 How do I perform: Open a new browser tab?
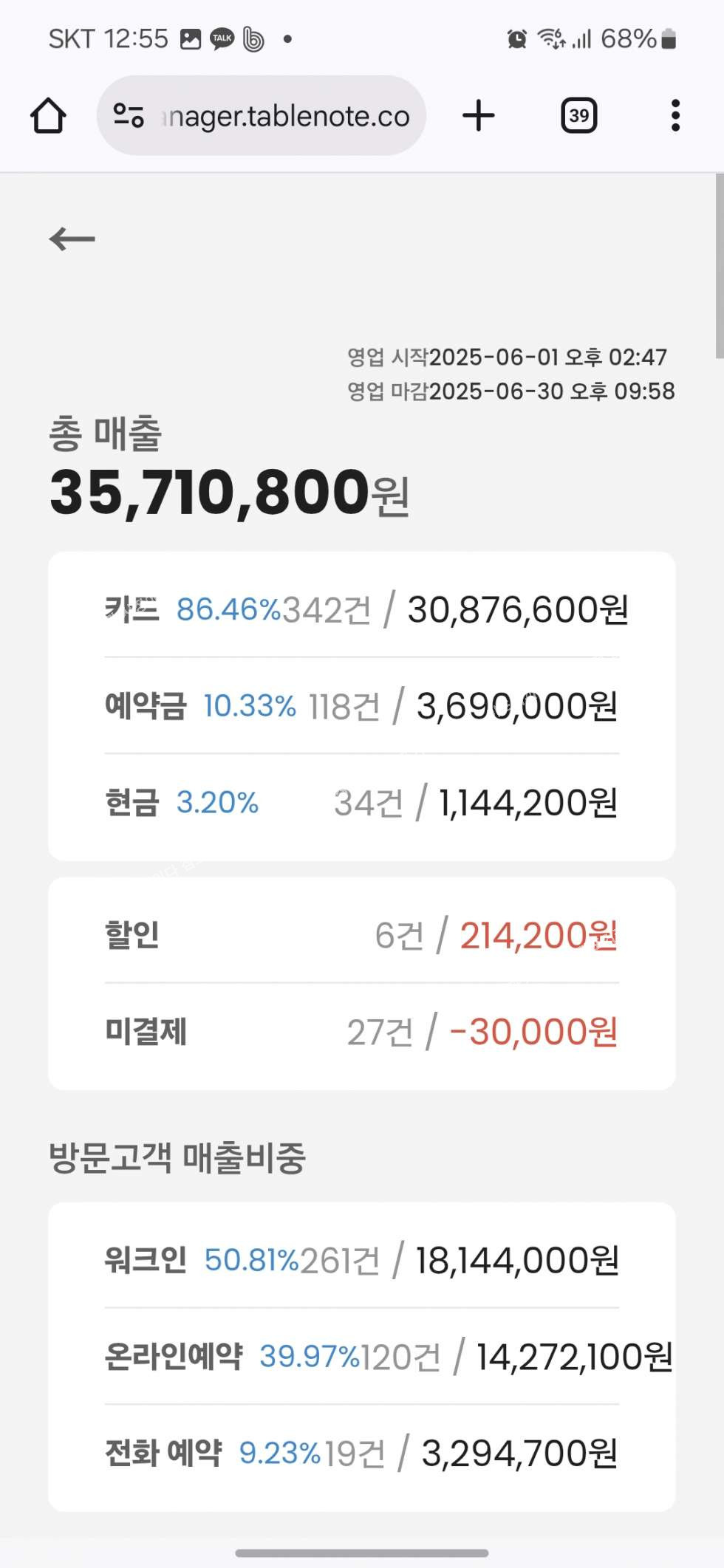[x=479, y=116]
